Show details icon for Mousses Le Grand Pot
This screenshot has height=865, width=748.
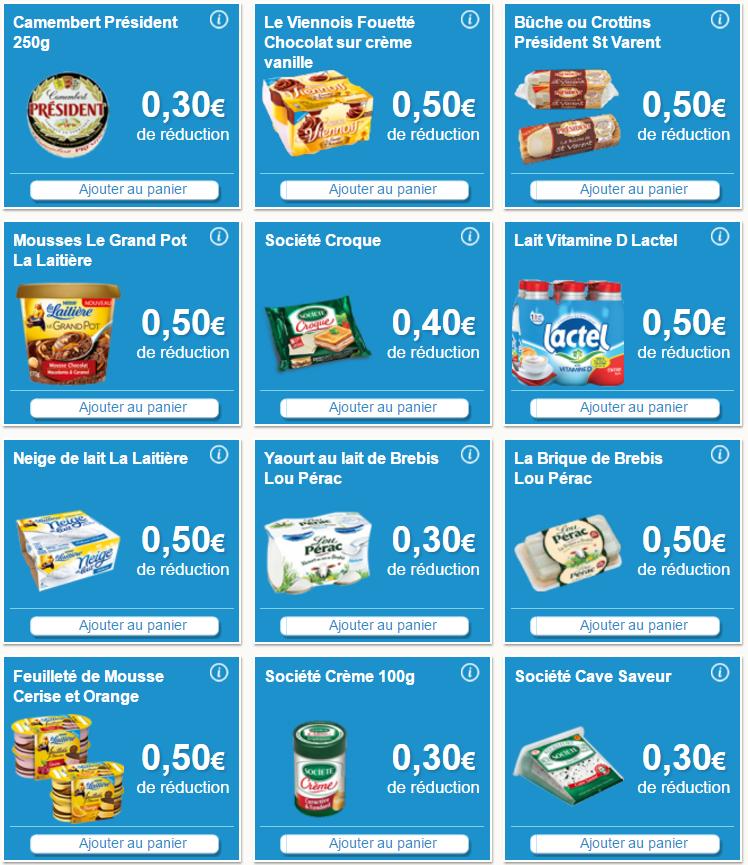pyautogui.click(x=219, y=236)
